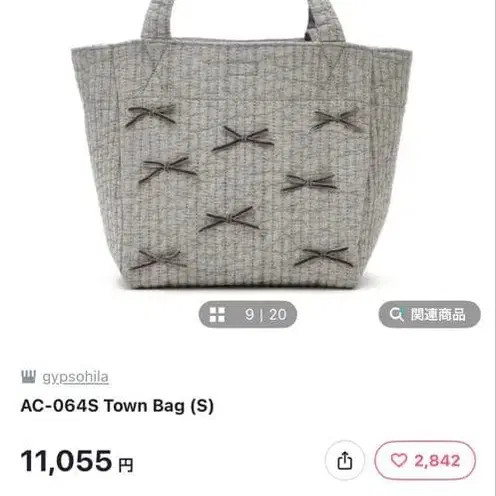
Task: Add to favorites with the 2,842 heart button
Action: [x=425, y=461]
